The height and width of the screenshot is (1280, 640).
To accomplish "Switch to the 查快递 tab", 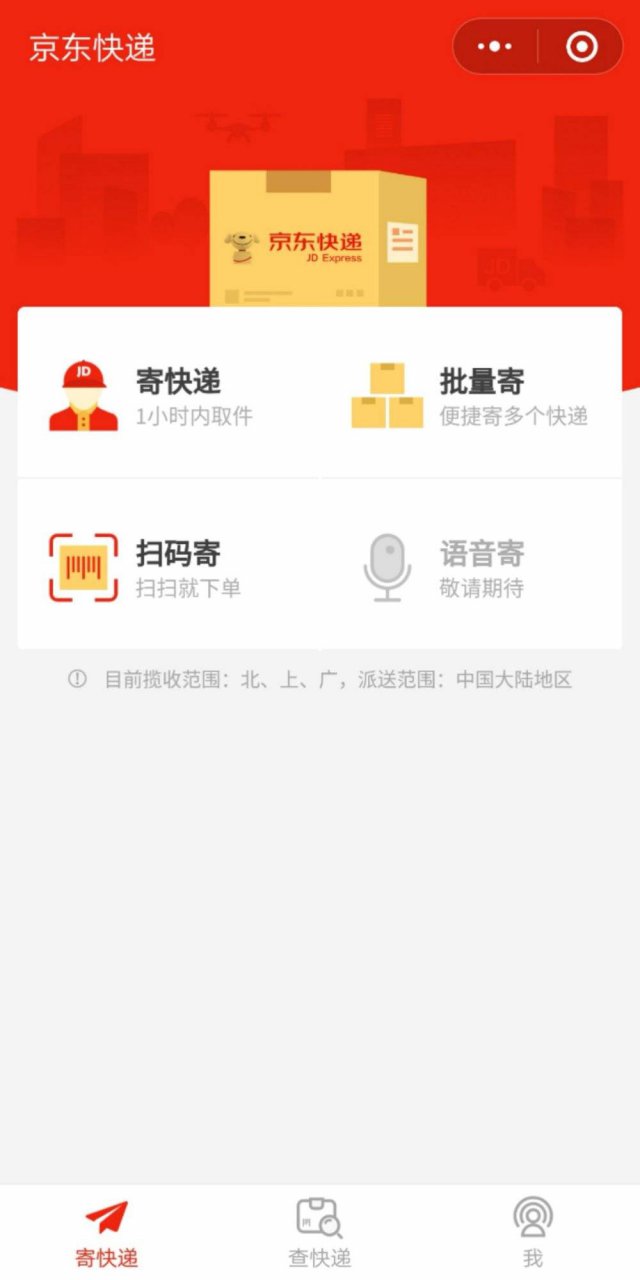I will 320,1232.
